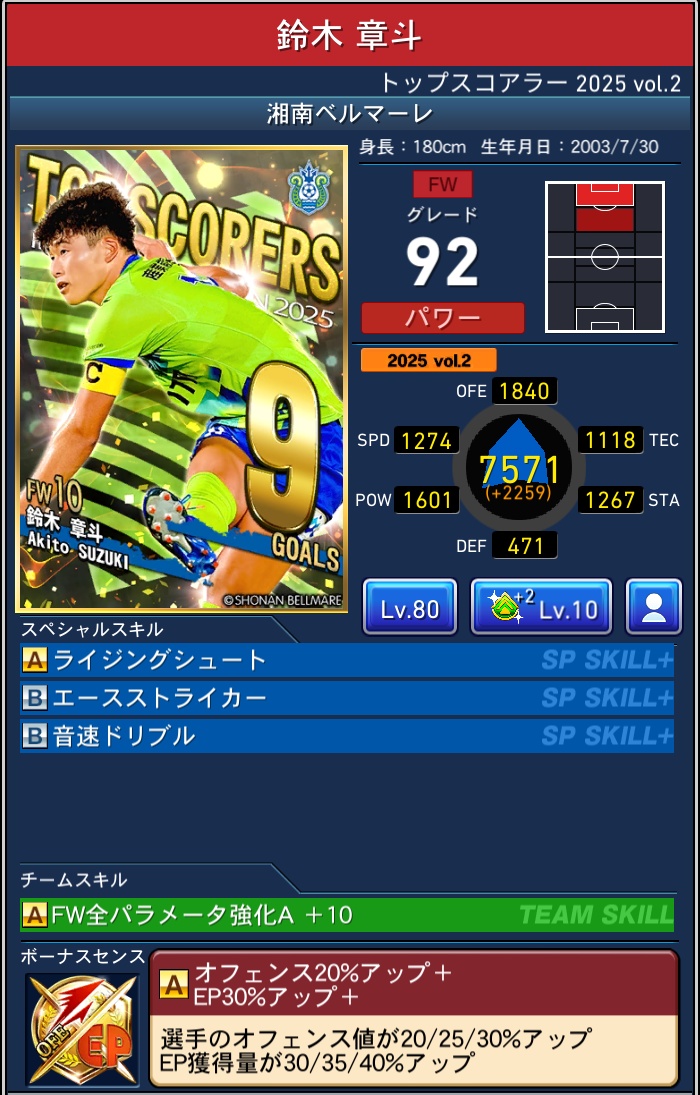This screenshot has width=700, height=1095.
Task: Open the +2 Lv.10 enhancement button
Action: [x=541, y=607]
